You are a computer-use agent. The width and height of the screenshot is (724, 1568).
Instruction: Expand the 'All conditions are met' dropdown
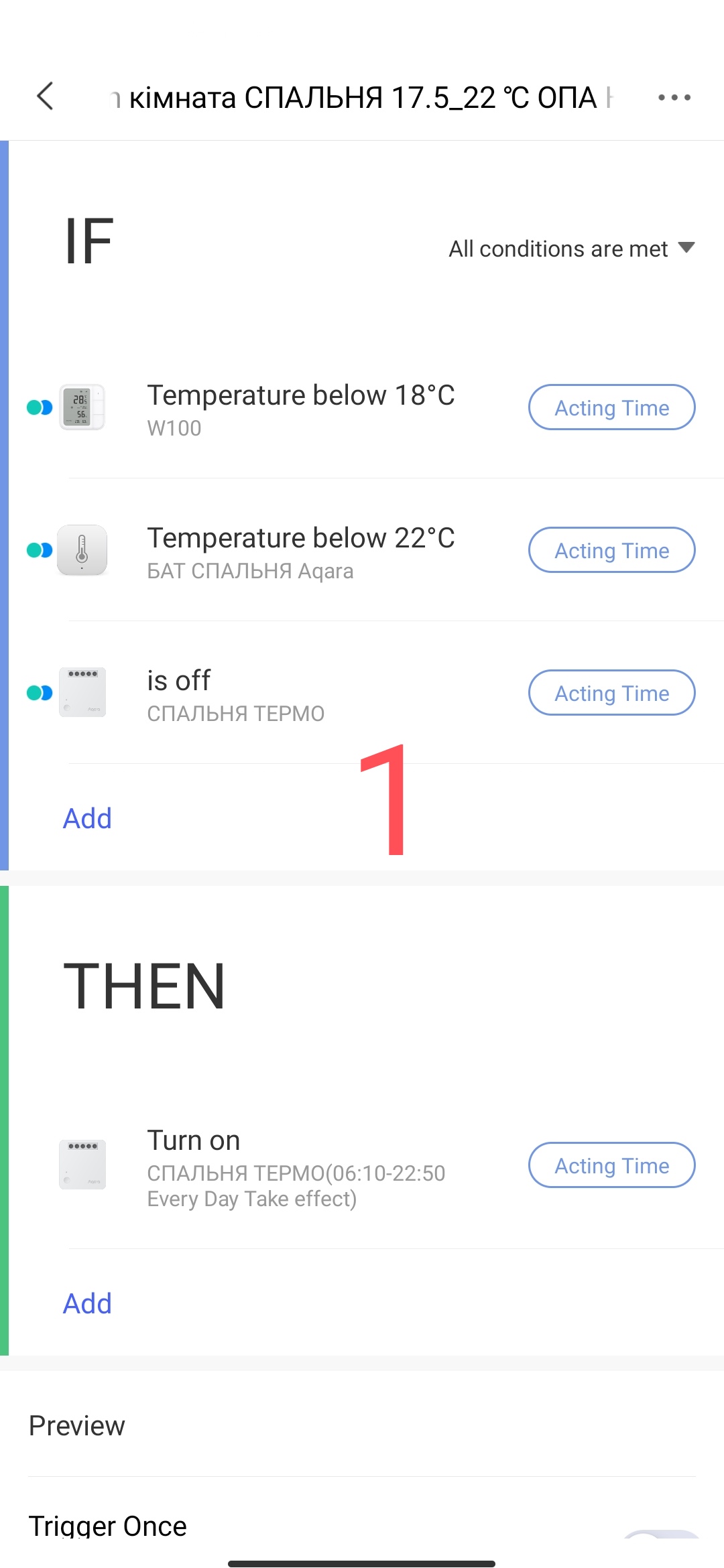571,249
